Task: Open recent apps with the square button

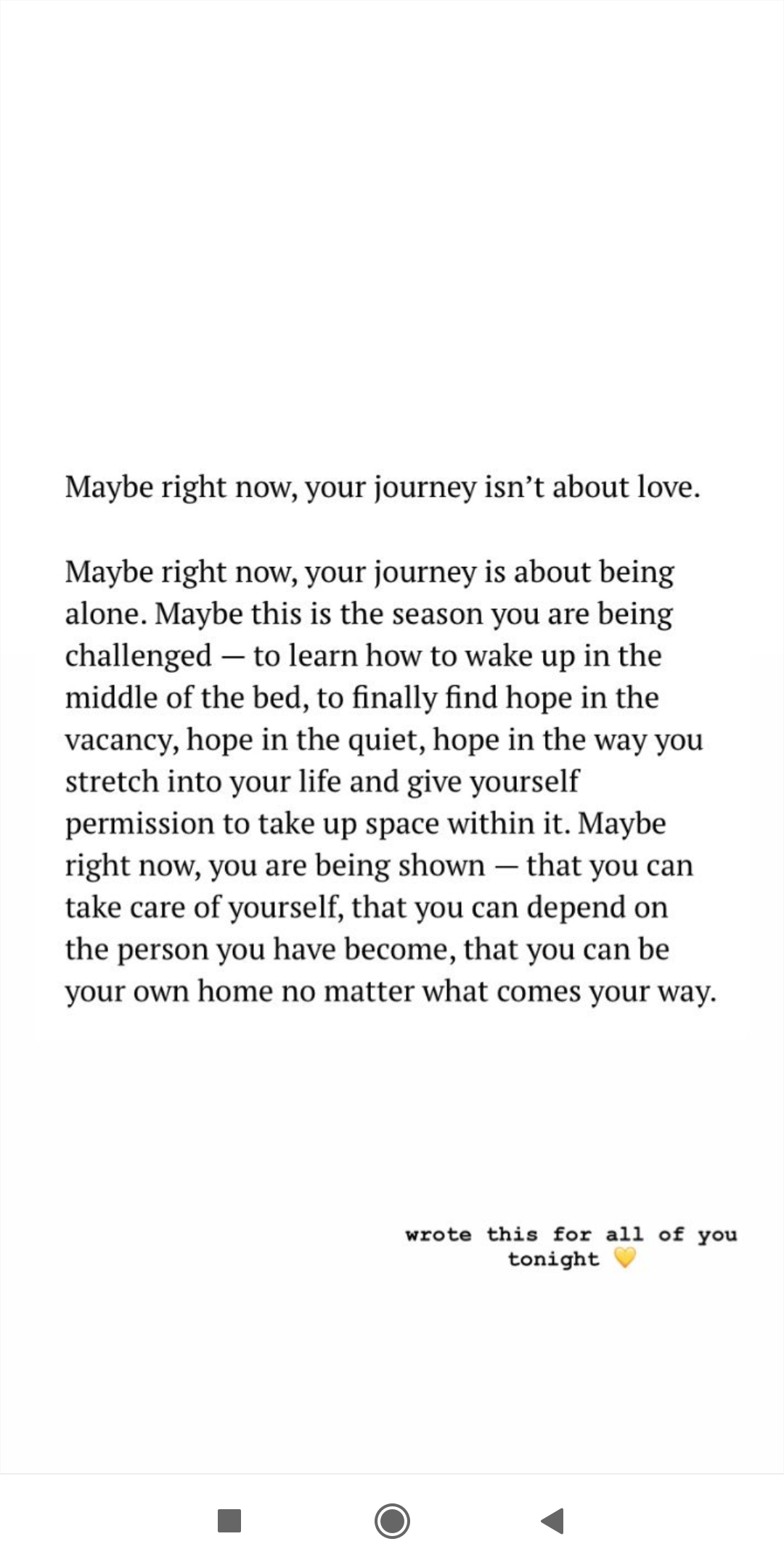Action: (x=229, y=1520)
